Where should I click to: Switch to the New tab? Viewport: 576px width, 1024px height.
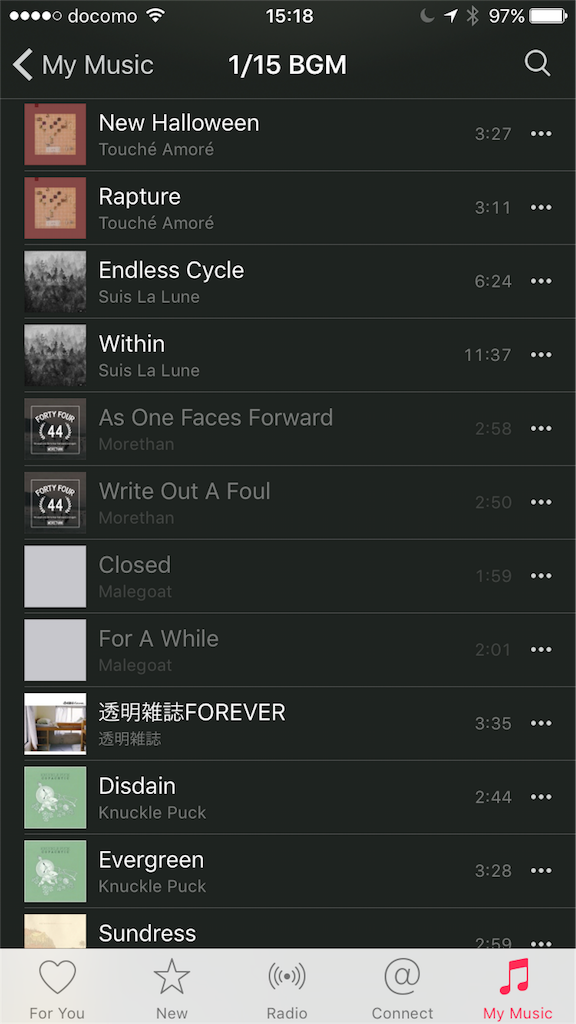click(x=172, y=987)
